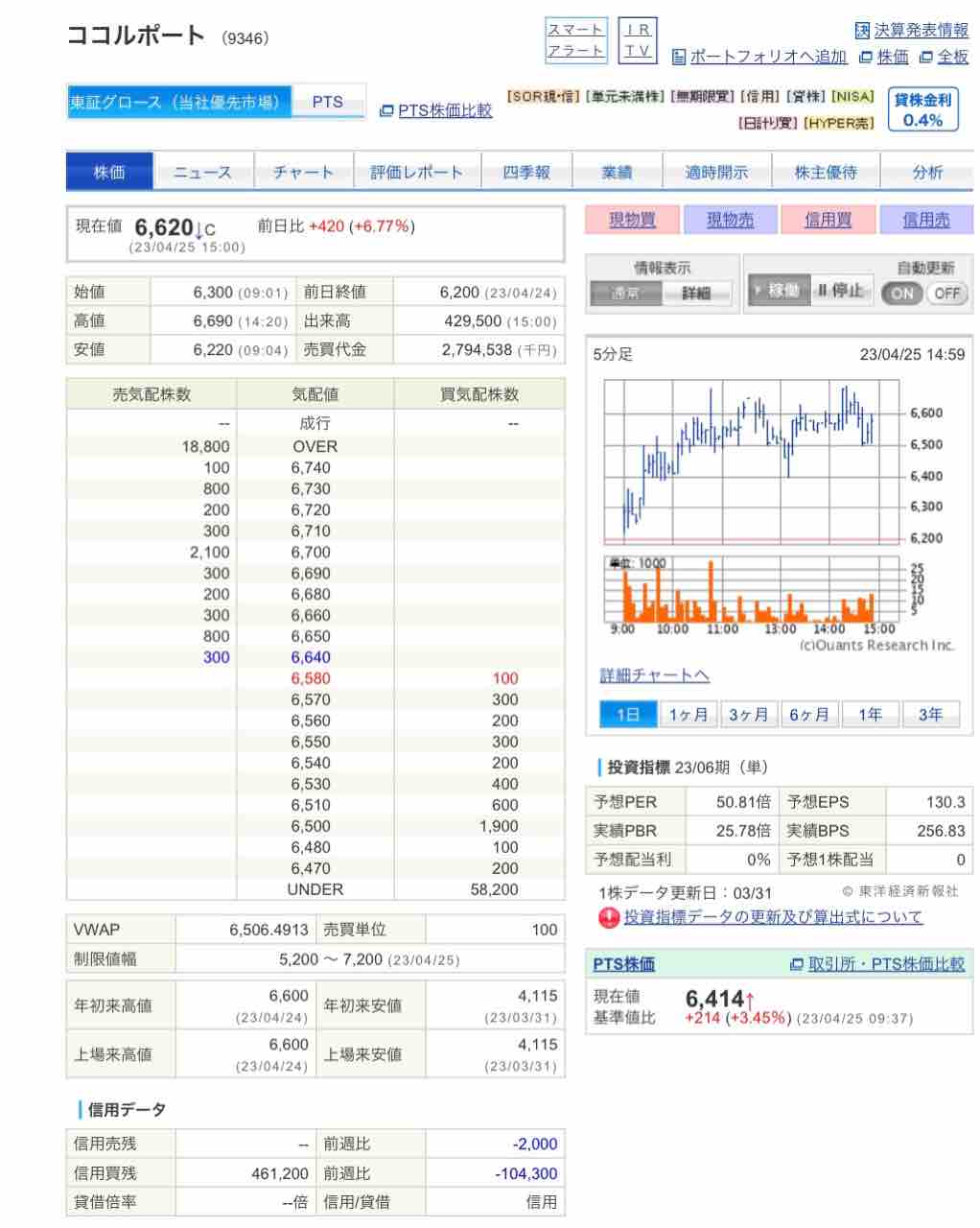Select the 四季報 tab
Screen dimensions: 980x1228
[x=526, y=173]
